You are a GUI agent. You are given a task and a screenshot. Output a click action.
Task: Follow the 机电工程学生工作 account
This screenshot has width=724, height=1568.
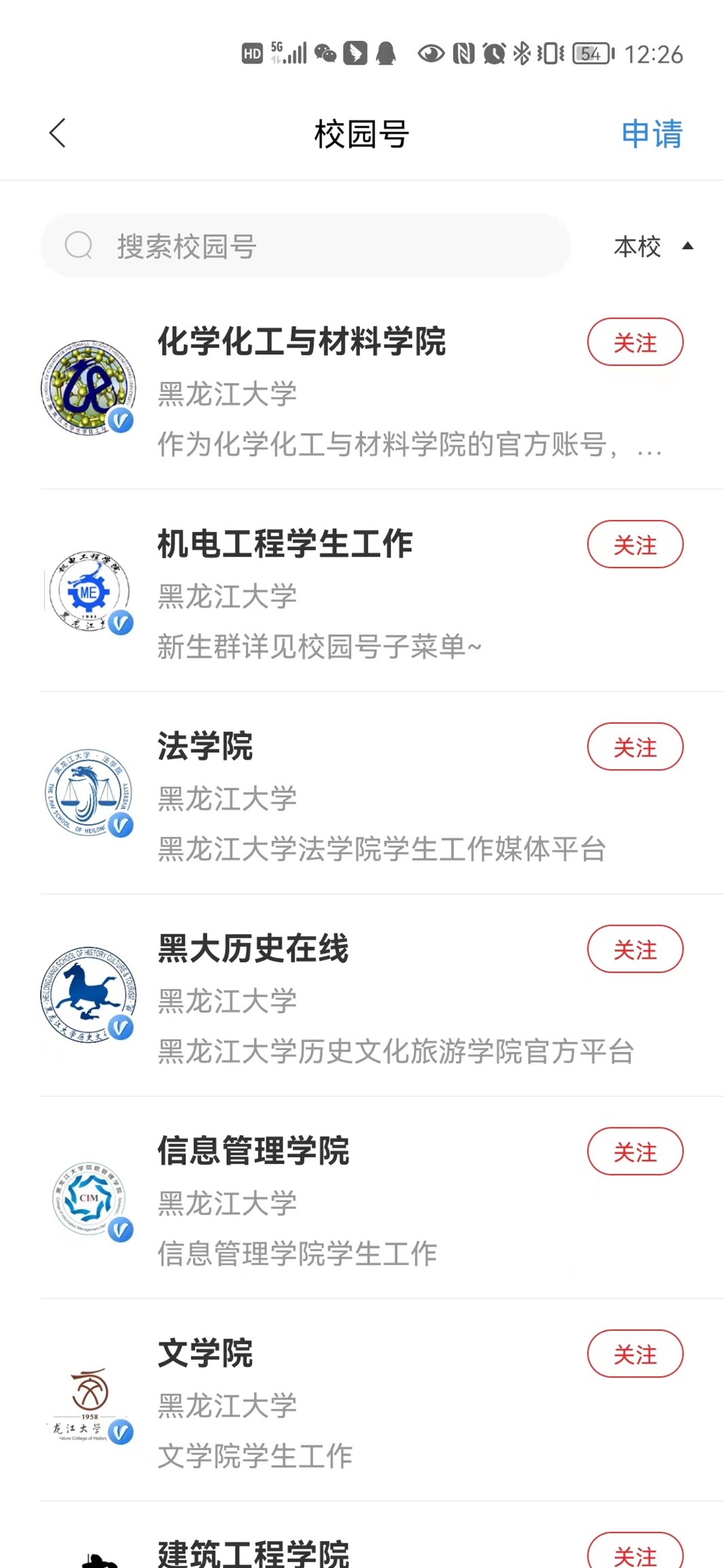click(634, 544)
